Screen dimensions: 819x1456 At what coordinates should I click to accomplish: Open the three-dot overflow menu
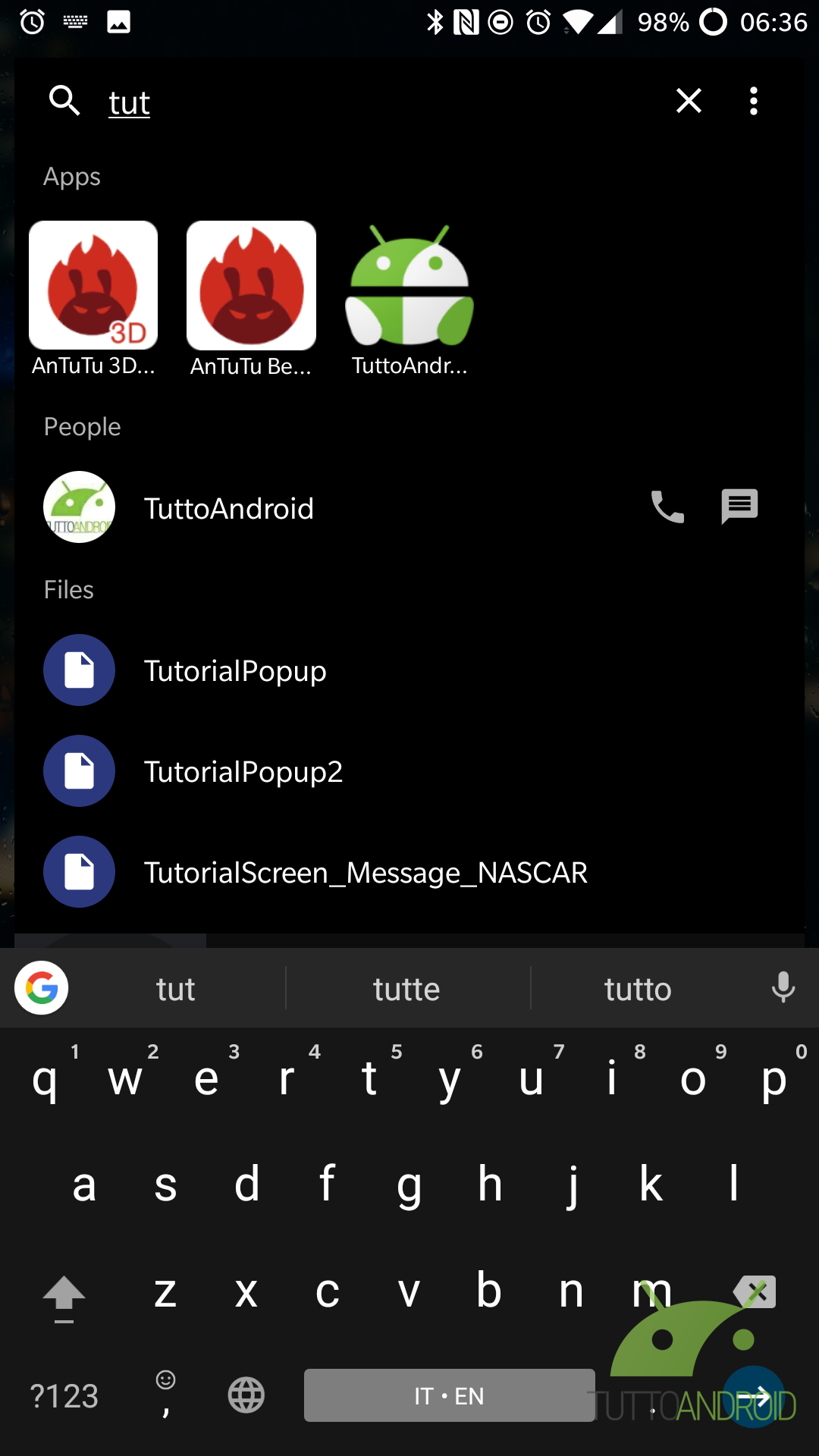pos(753,101)
